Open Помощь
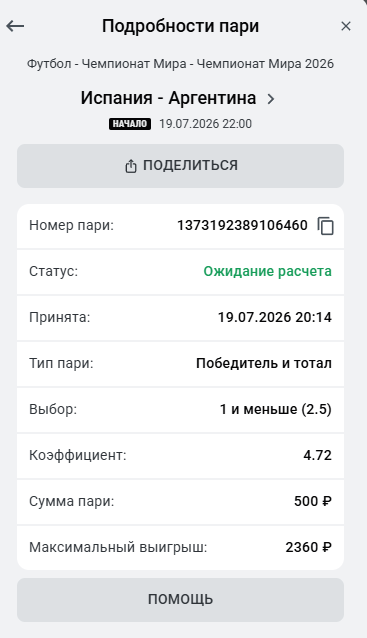 click(x=180, y=600)
